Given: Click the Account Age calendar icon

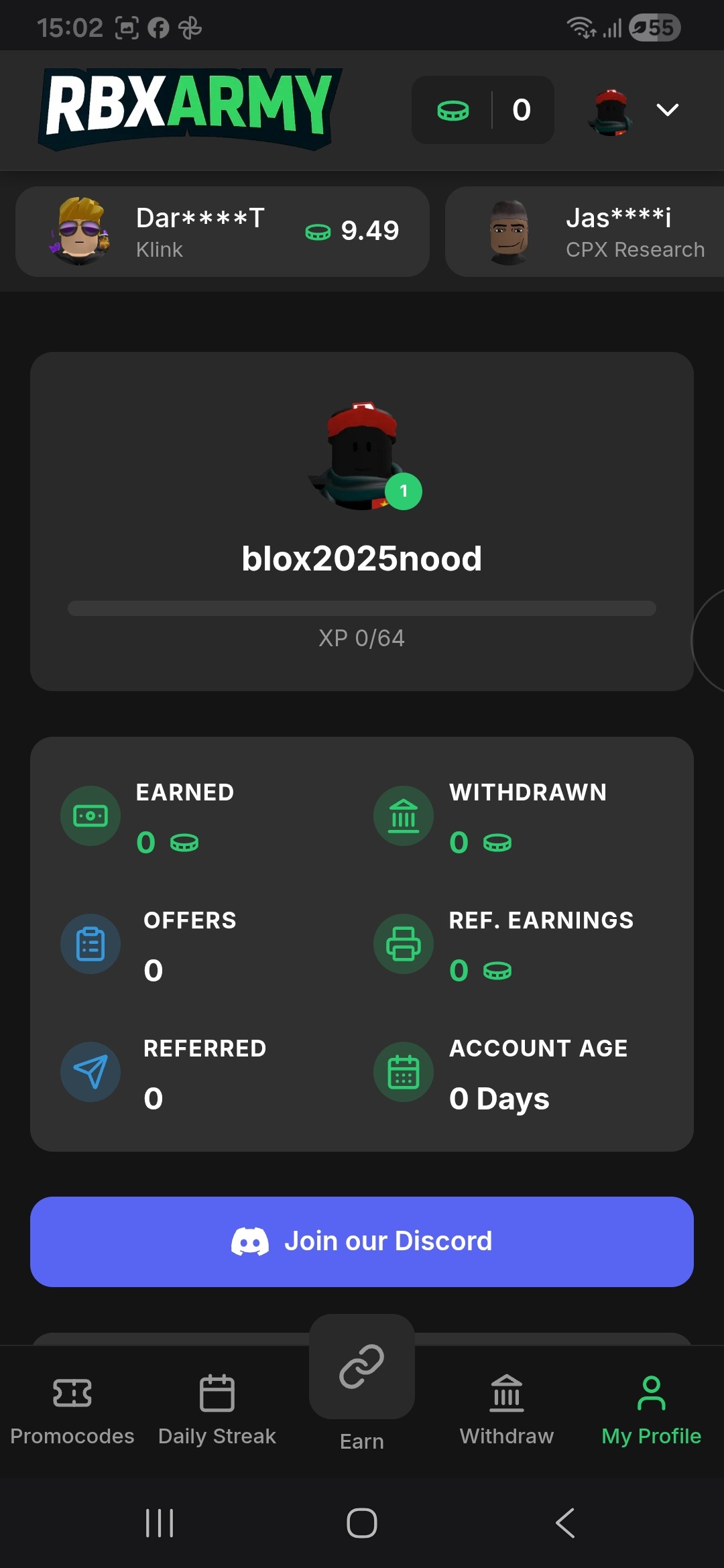Looking at the screenshot, I should click(x=403, y=1071).
